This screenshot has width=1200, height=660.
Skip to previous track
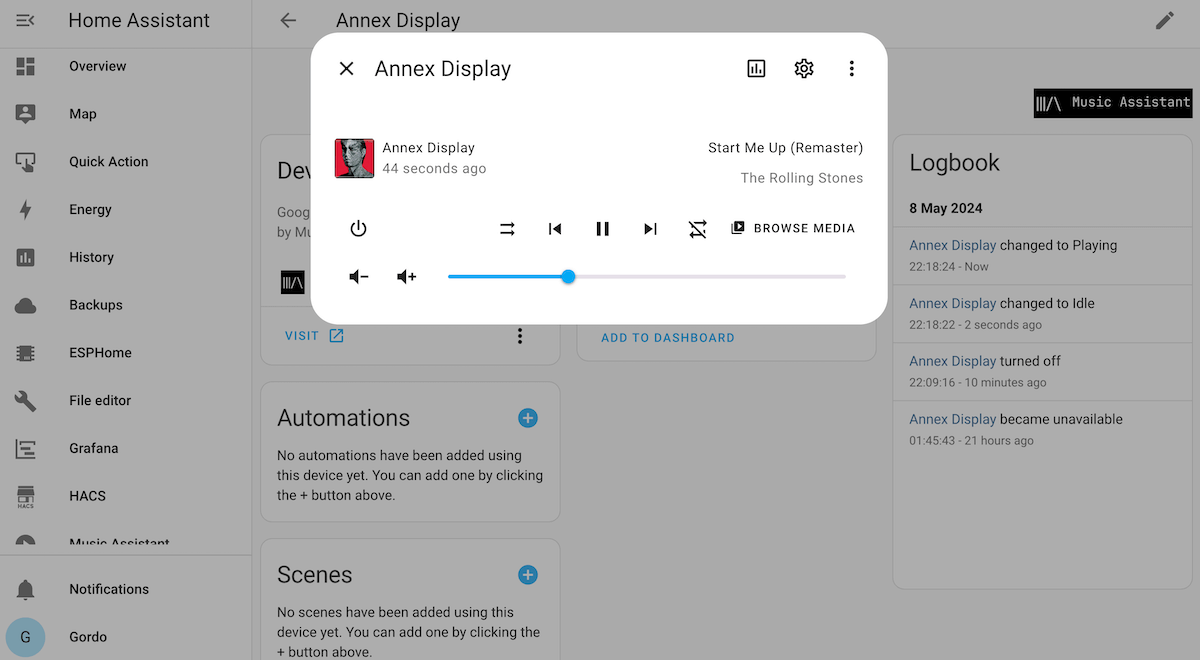pyautogui.click(x=555, y=229)
